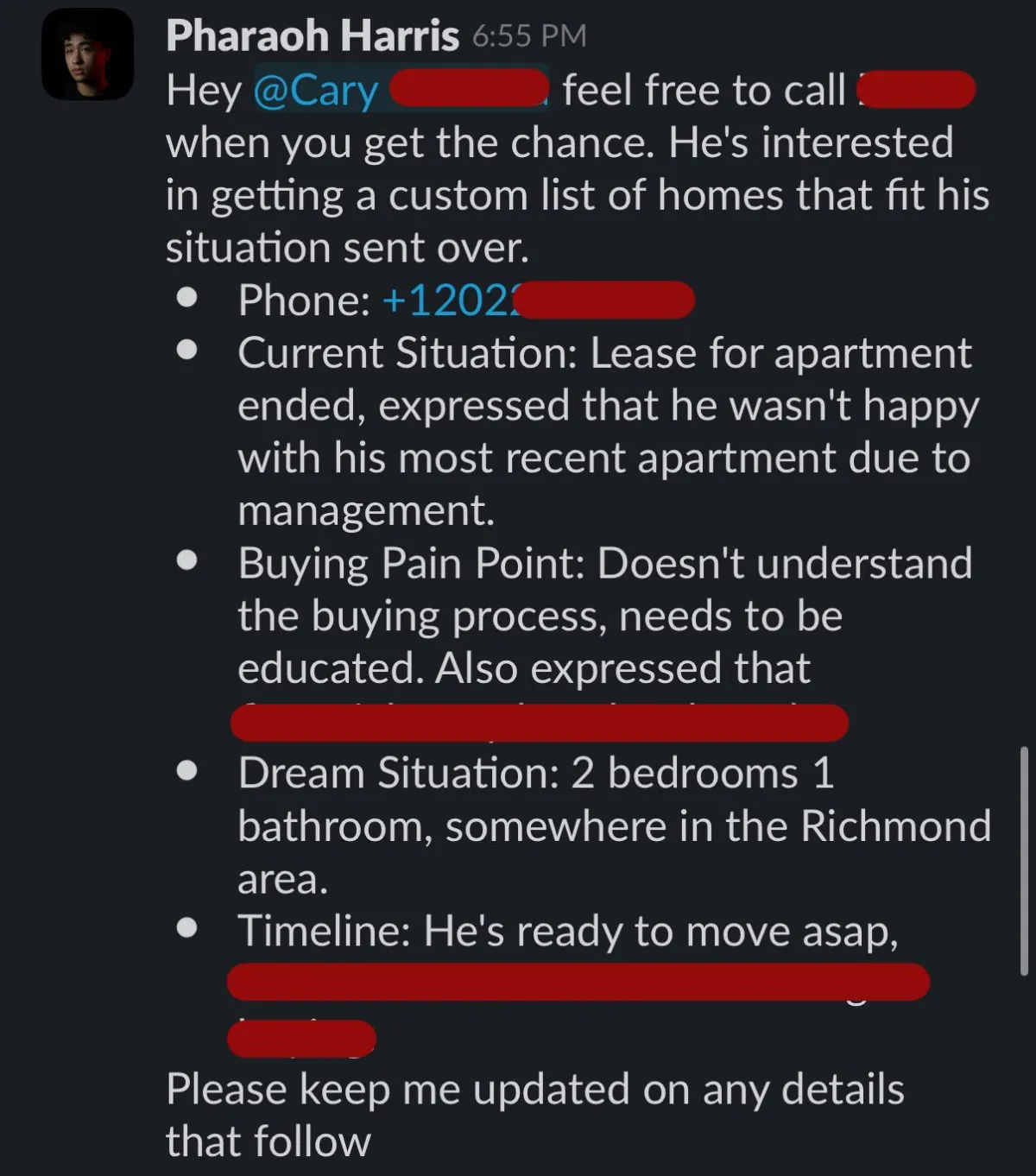Open the @Cary mention
This screenshot has height=1176, width=1036.
[317, 92]
